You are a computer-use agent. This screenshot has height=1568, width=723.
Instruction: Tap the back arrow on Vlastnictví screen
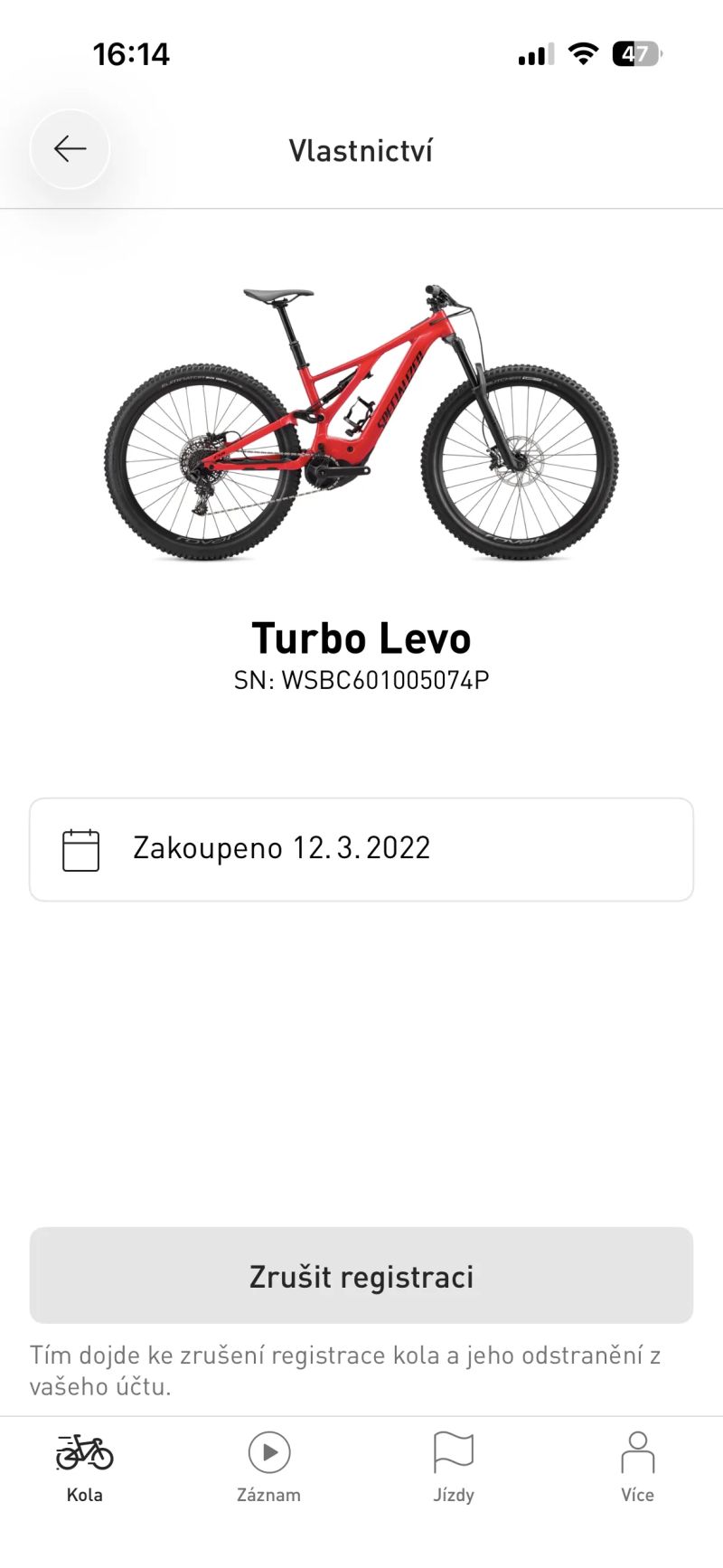(x=70, y=149)
